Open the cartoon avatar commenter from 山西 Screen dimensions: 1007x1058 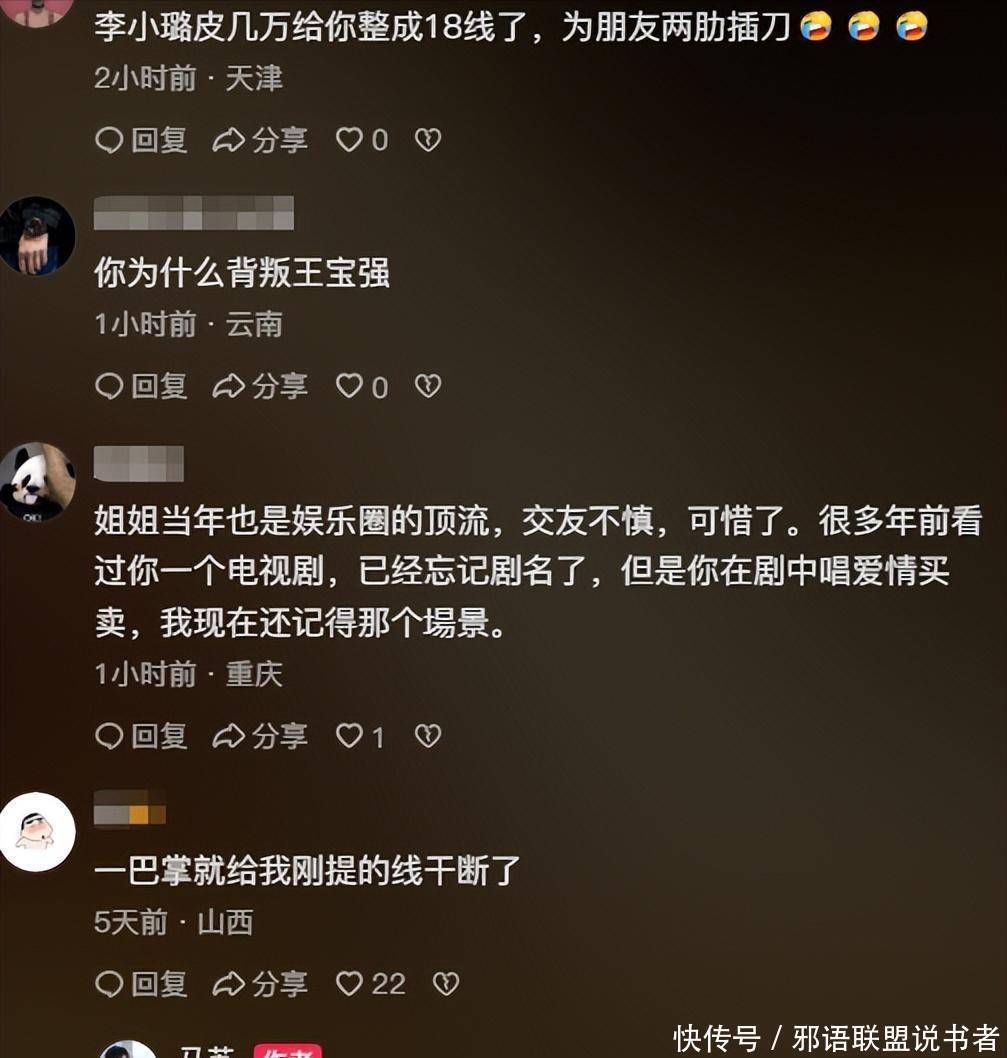pyautogui.click(x=37, y=831)
